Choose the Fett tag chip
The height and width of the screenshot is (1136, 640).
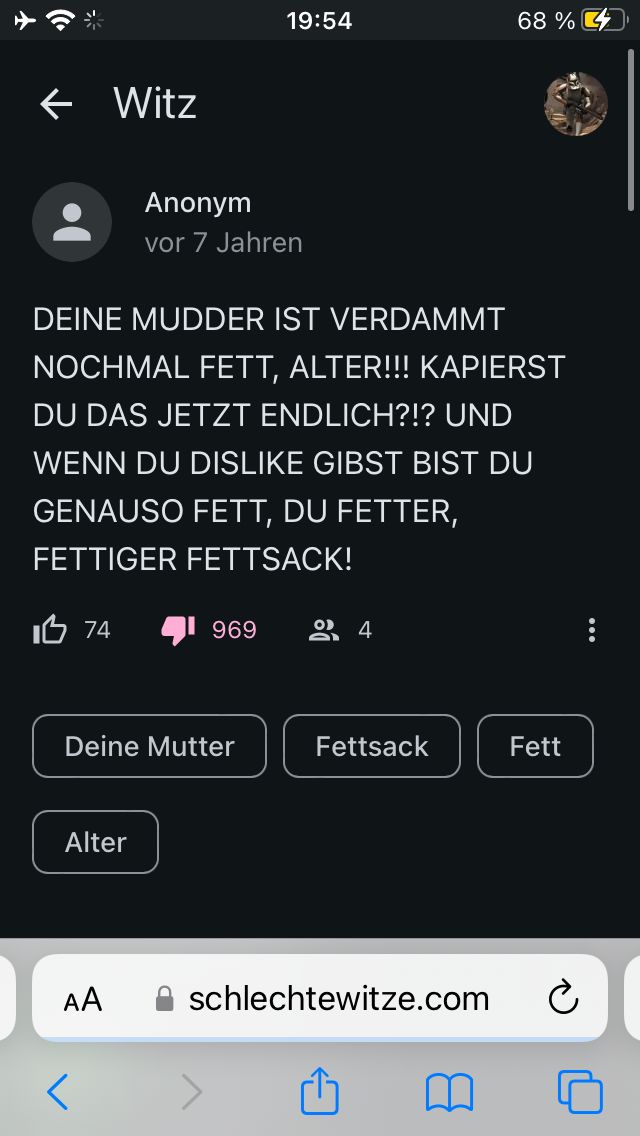[x=535, y=746]
